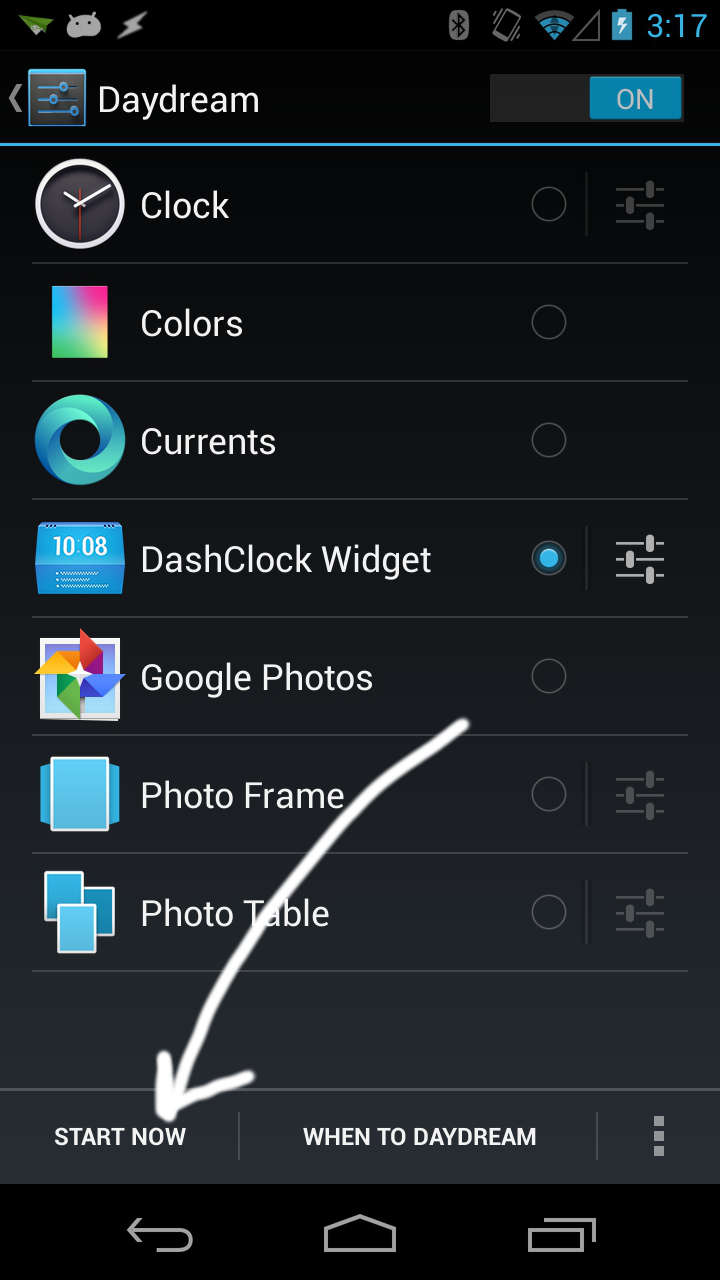This screenshot has height=1280, width=720.
Task: Tap Start Now to preview the daydream
Action: click(x=120, y=1137)
